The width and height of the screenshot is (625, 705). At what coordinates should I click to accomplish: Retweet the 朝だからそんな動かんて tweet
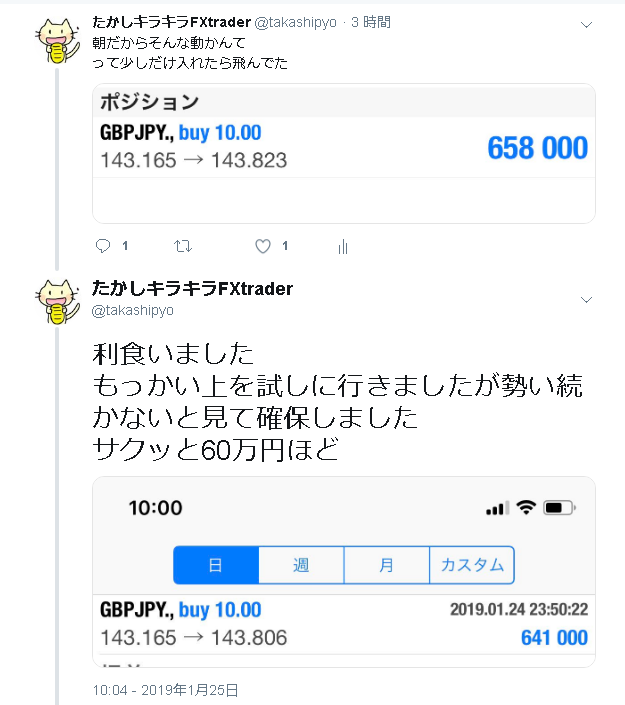[x=183, y=246]
